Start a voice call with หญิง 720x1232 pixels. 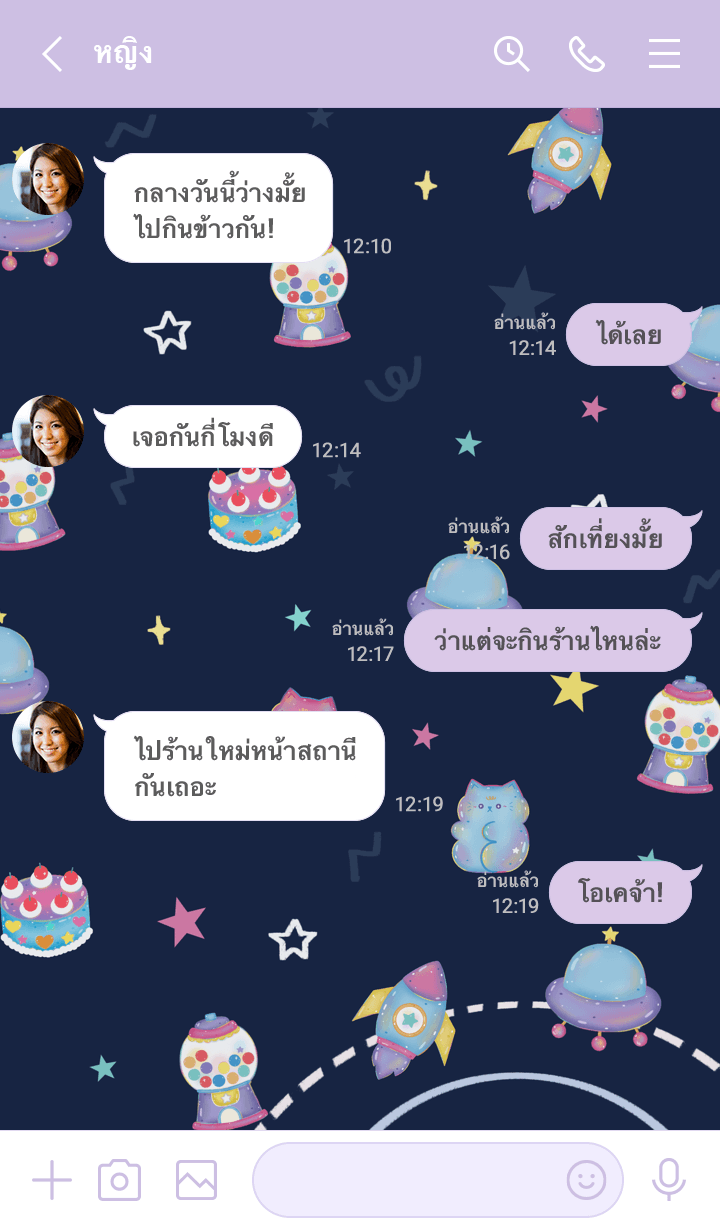click(x=587, y=54)
